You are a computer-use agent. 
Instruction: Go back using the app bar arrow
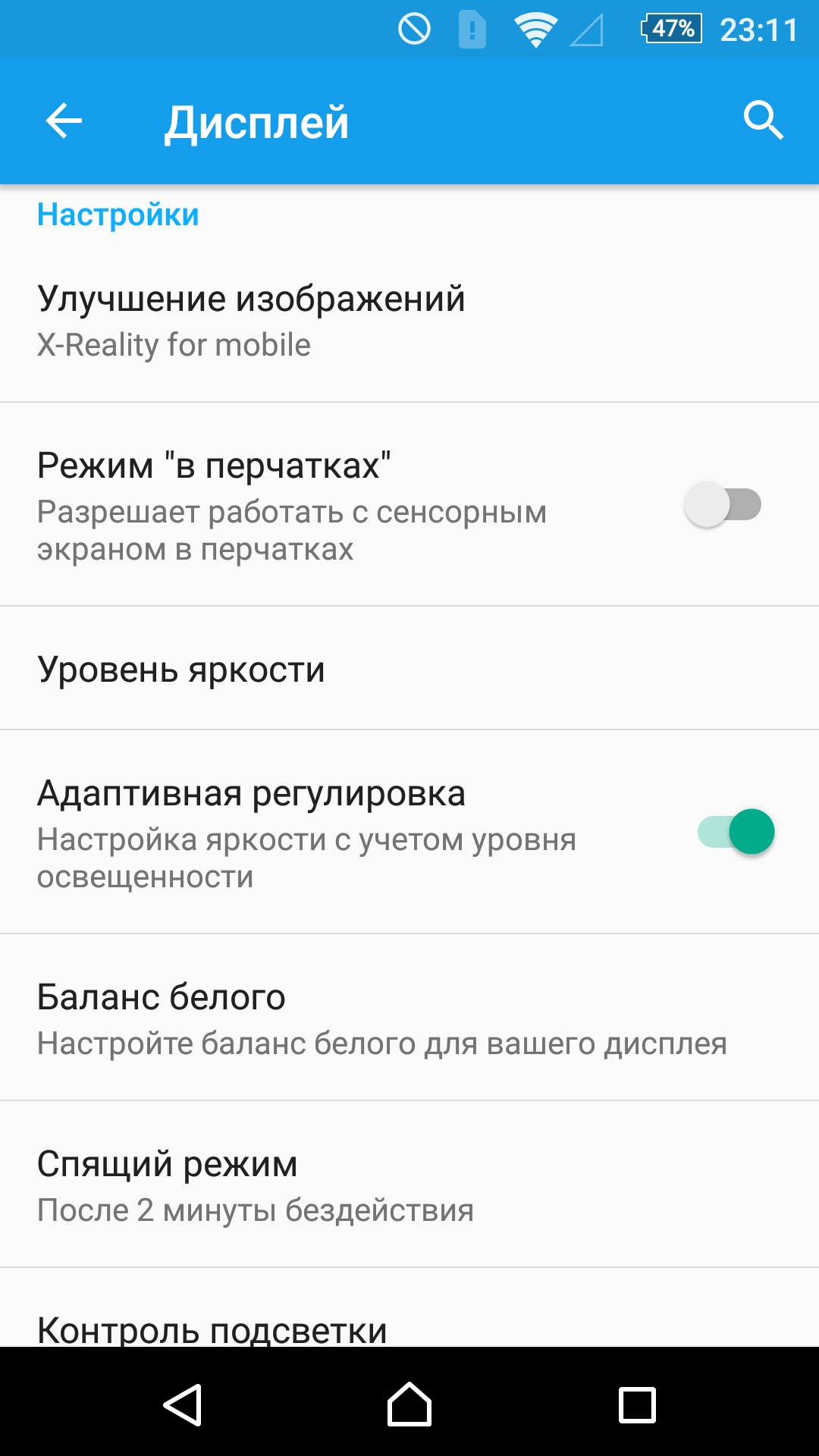point(64,121)
